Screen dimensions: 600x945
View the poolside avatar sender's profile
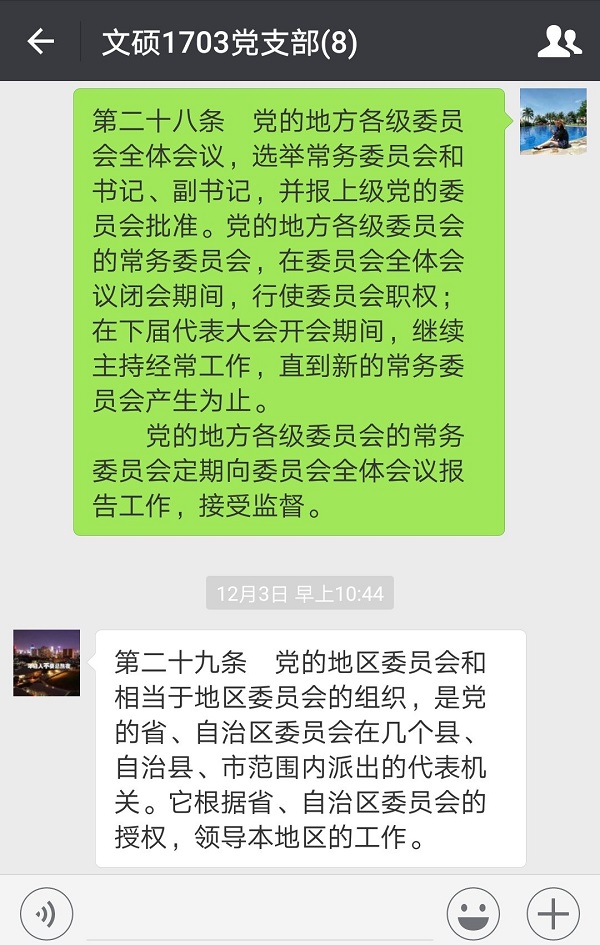click(x=553, y=121)
